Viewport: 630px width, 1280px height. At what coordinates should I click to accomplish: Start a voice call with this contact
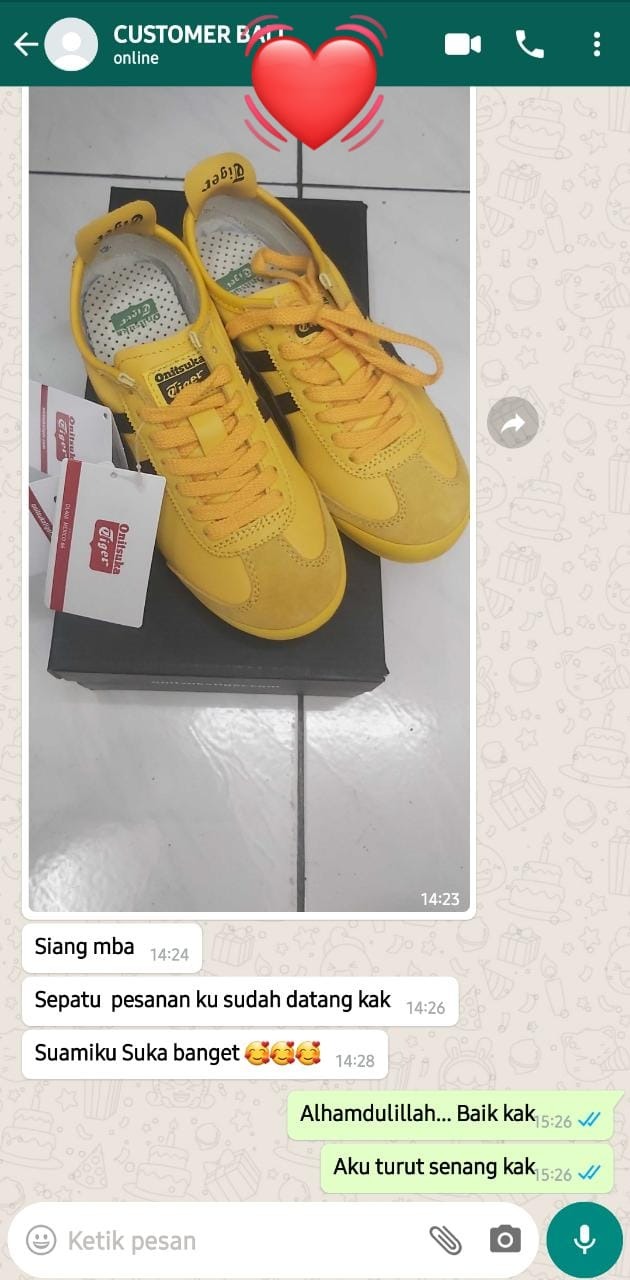pos(529,44)
